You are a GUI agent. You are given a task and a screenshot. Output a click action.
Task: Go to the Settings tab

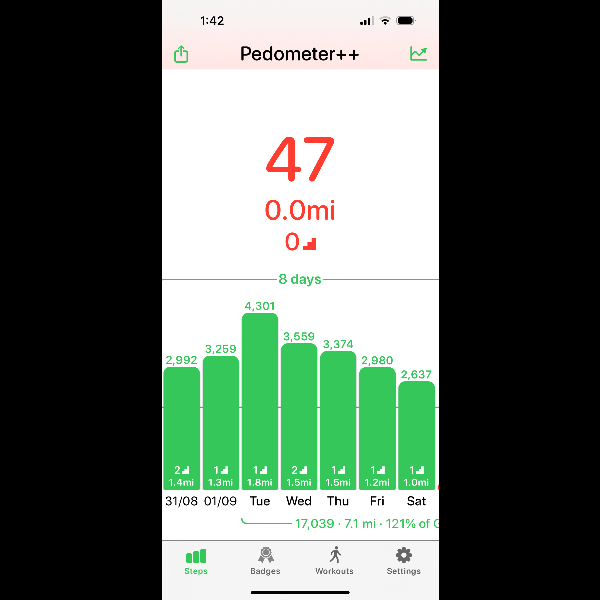coord(403,560)
